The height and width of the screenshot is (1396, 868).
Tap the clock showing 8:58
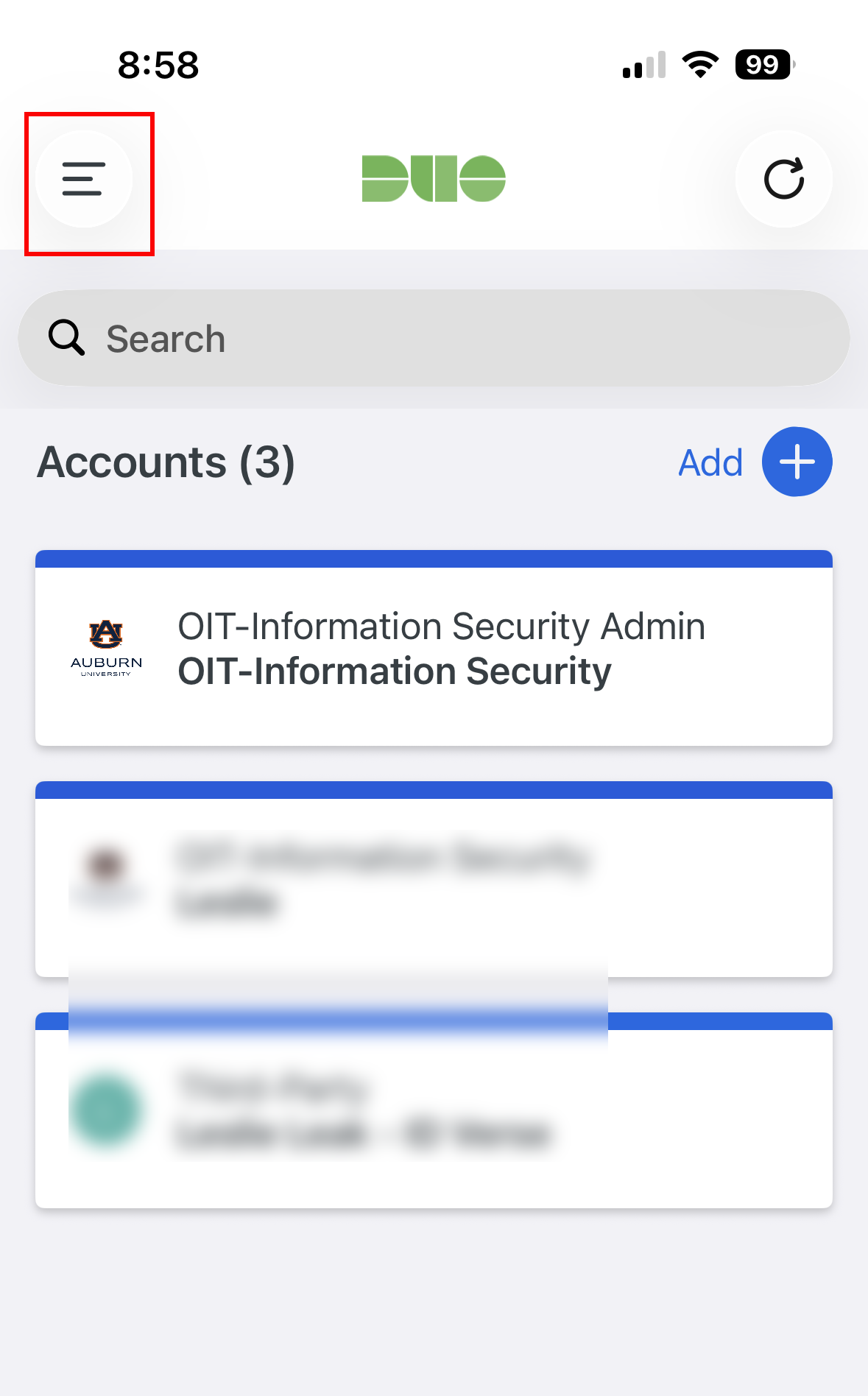click(158, 66)
